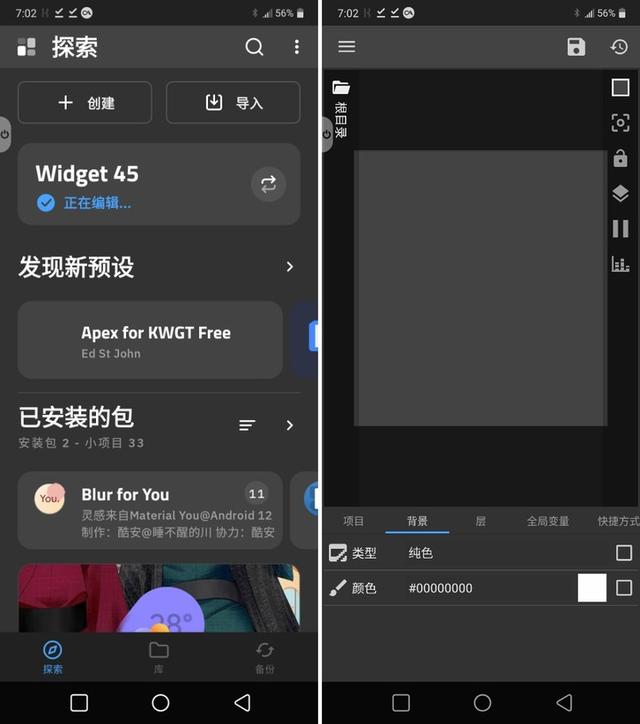
Task: Open the three-dot overflow menu
Action: 296,47
